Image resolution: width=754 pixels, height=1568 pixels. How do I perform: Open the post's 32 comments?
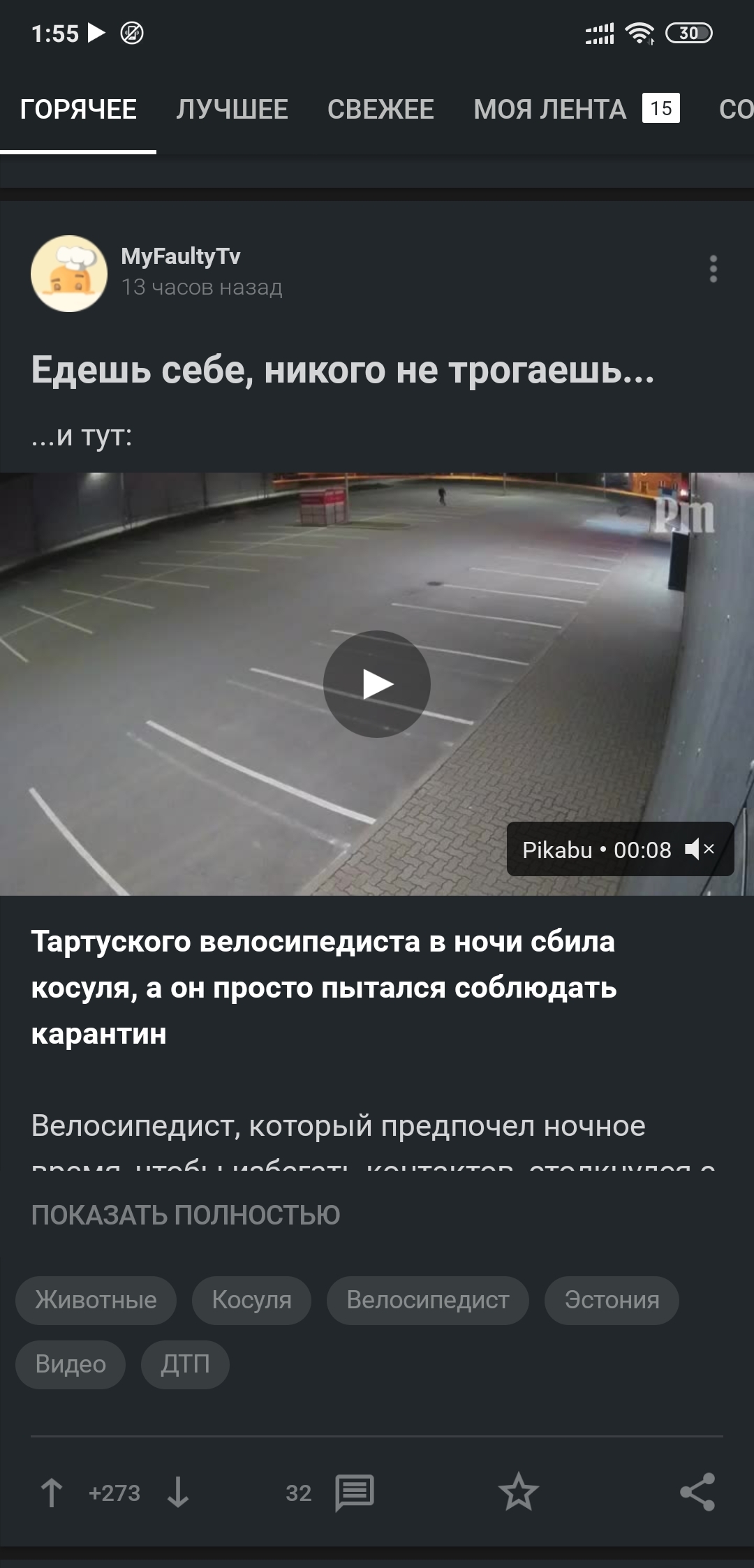pos(354,1493)
